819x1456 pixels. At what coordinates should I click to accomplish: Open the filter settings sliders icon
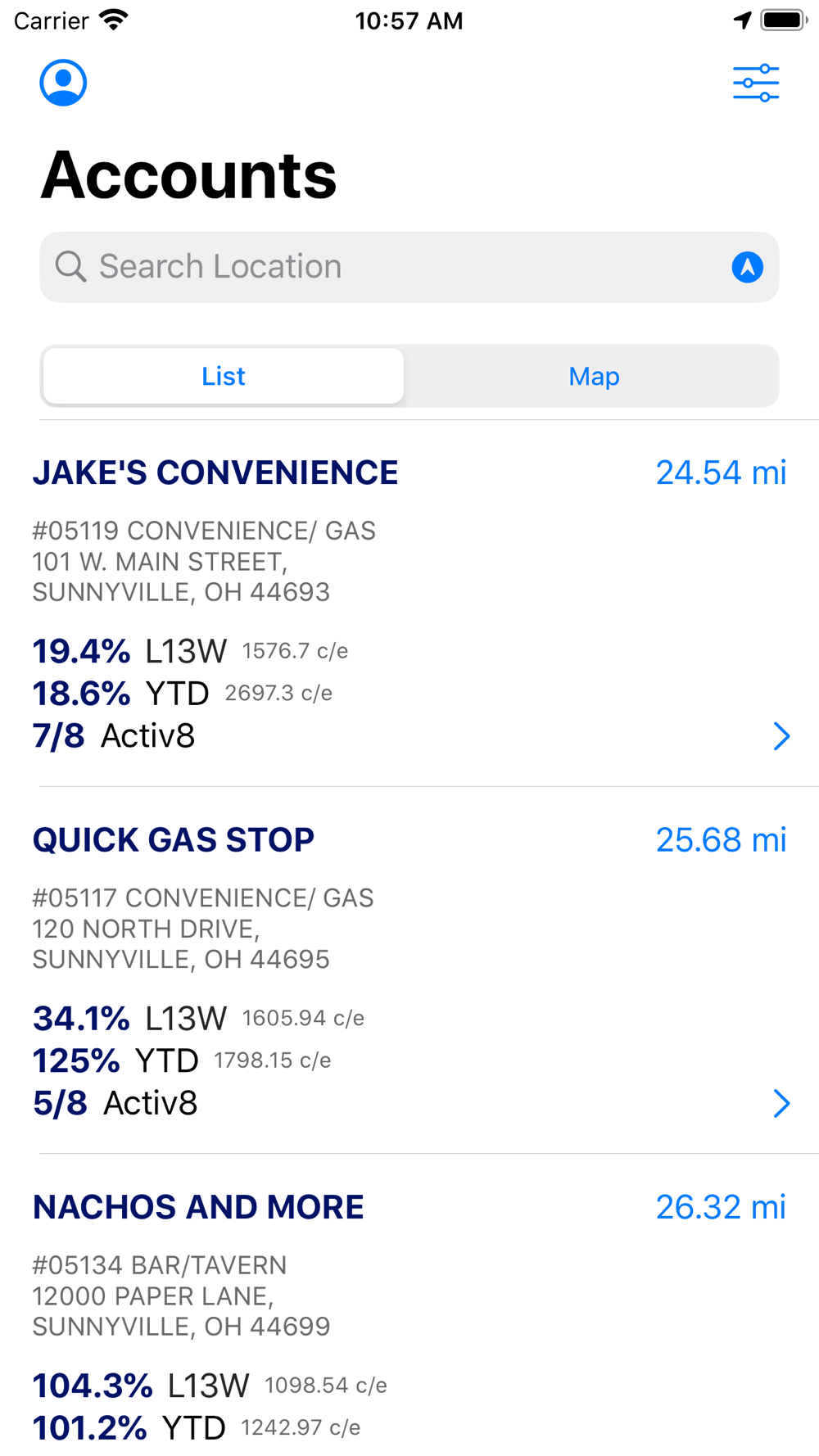click(756, 83)
